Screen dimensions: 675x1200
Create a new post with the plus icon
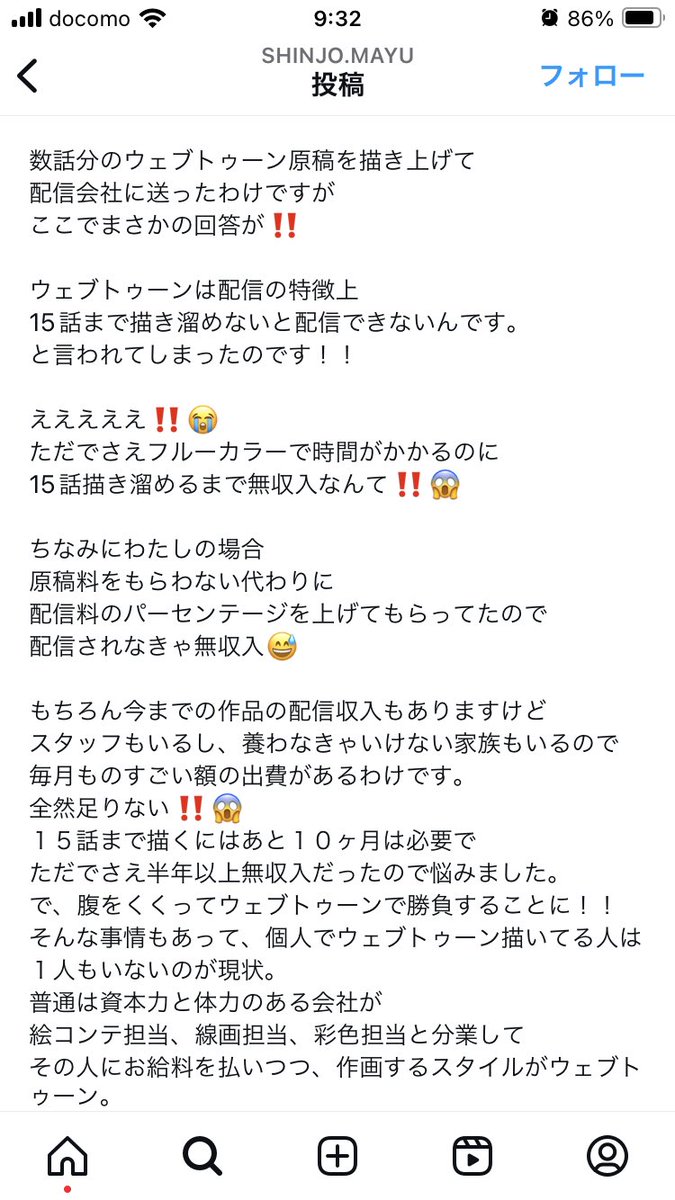(338, 1157)
